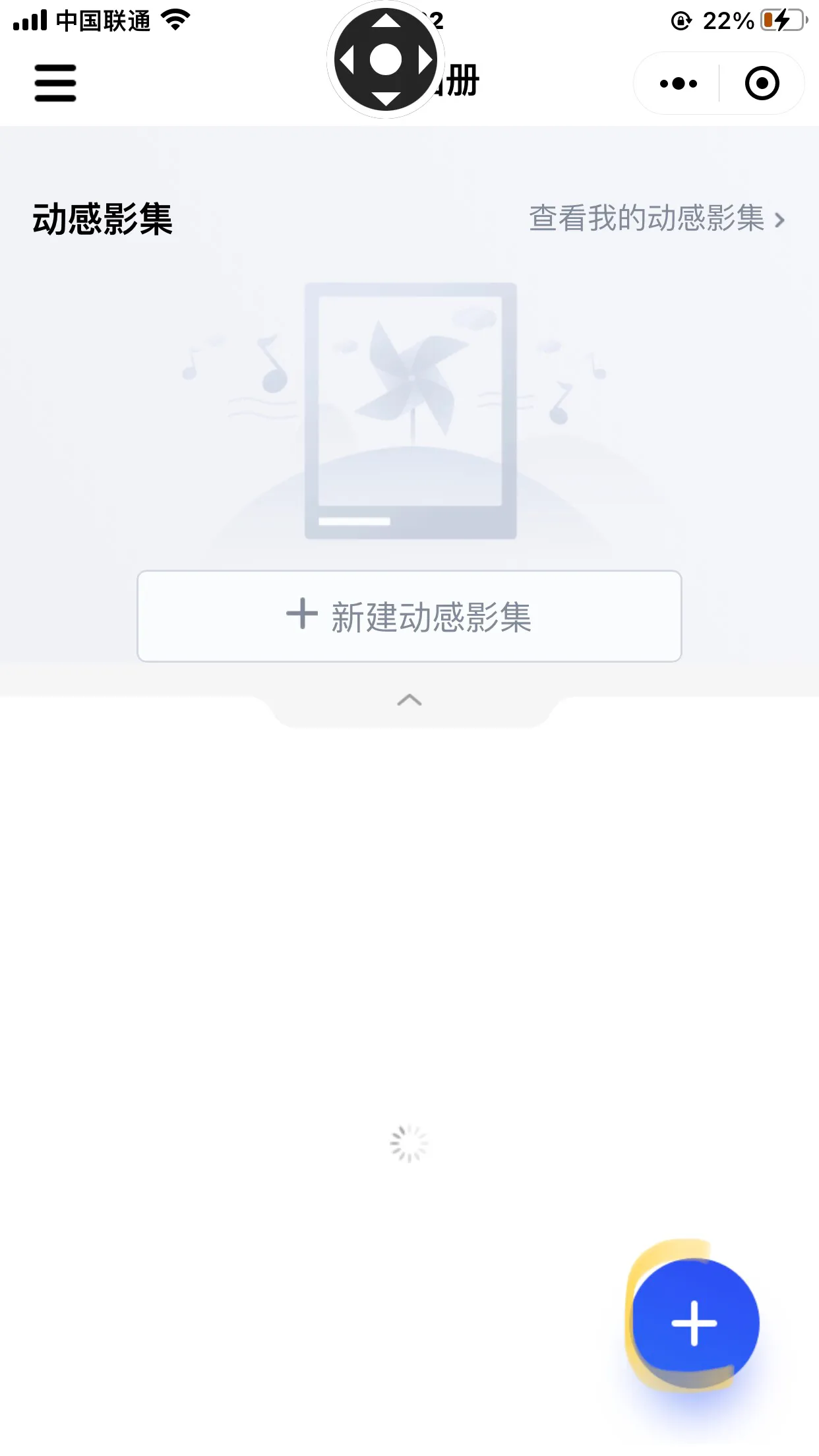Close the mini program with the circle button
The image size is (819, 1456).
point(762,84)
